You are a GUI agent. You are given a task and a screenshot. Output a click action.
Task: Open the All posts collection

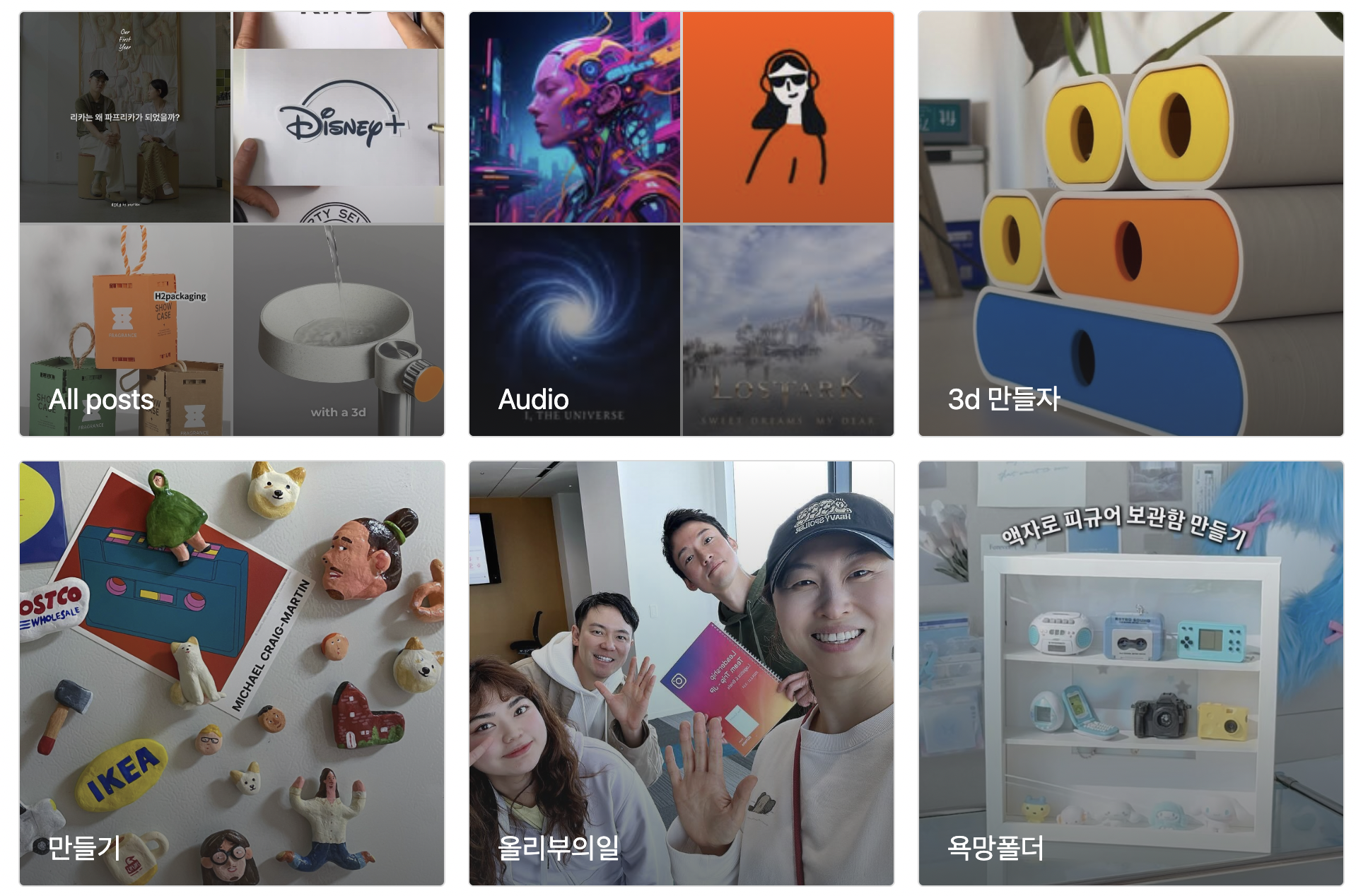point(232,224)
